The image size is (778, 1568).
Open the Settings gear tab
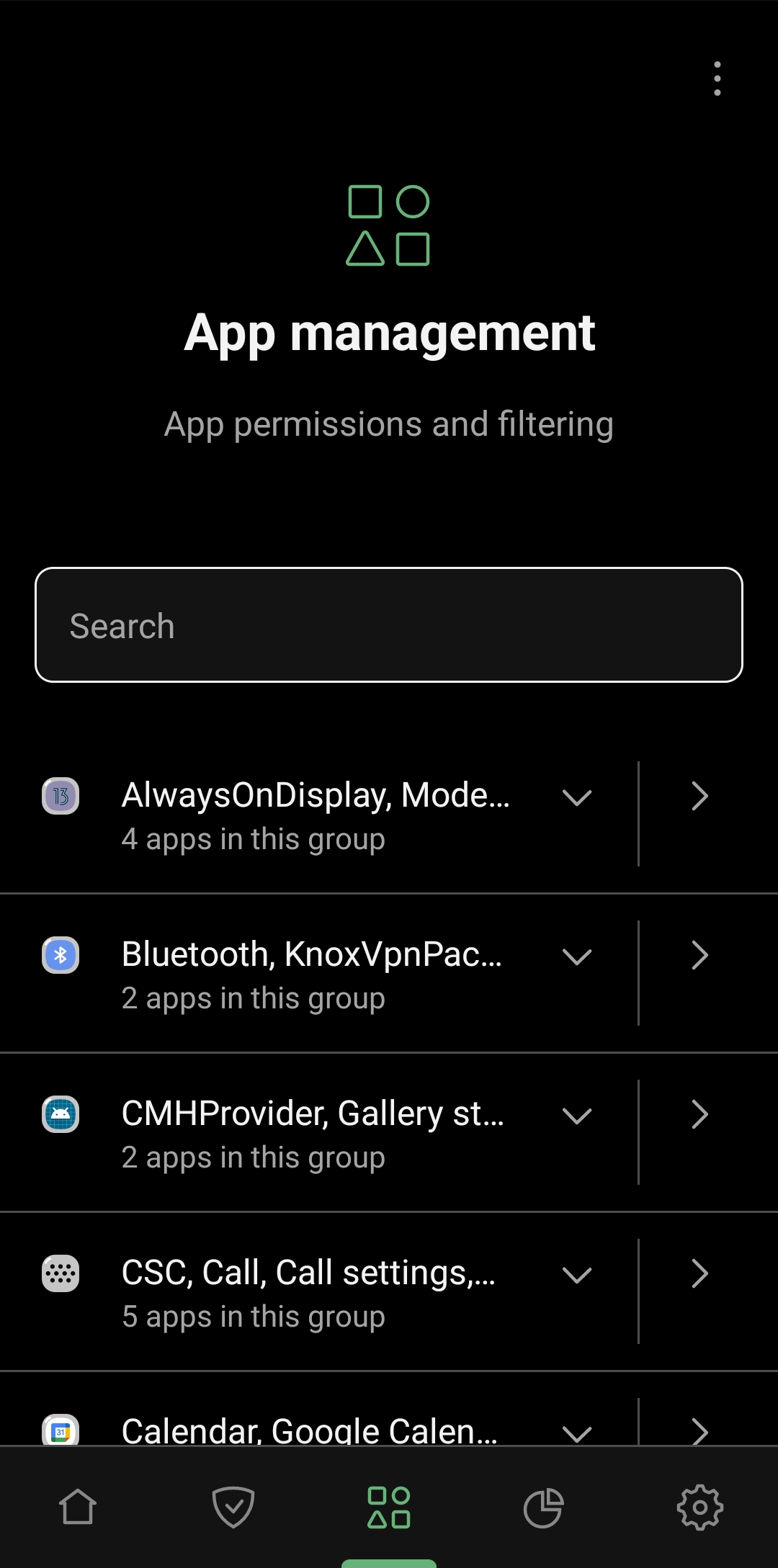(x=699, y=1507)
